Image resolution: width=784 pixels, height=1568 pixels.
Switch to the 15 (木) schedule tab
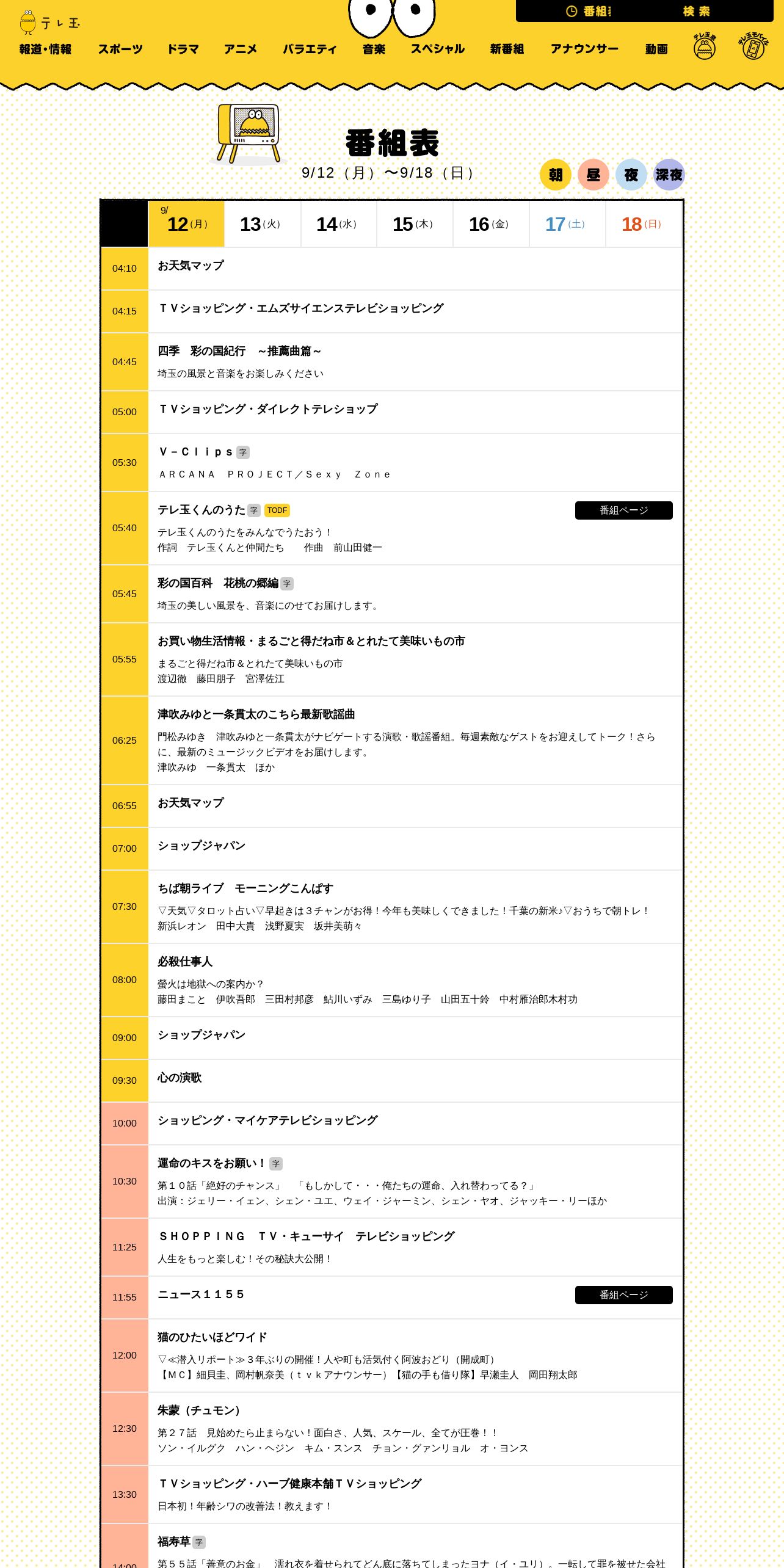tap(415, 224)
